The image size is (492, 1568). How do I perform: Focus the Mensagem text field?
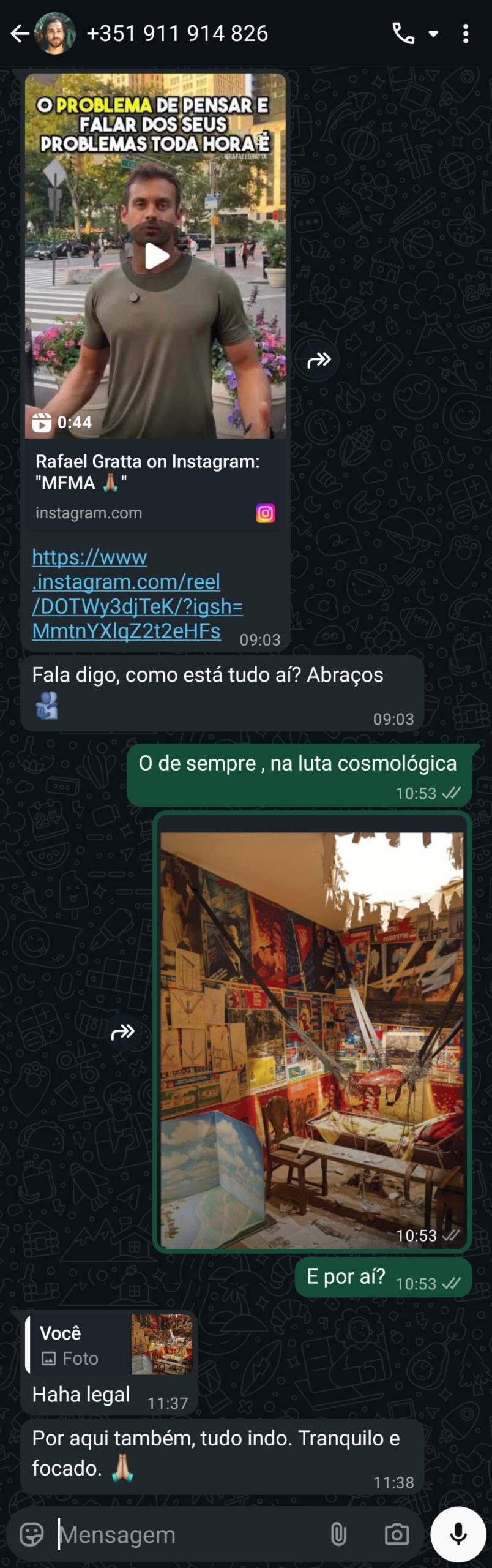coord(184,1534)
